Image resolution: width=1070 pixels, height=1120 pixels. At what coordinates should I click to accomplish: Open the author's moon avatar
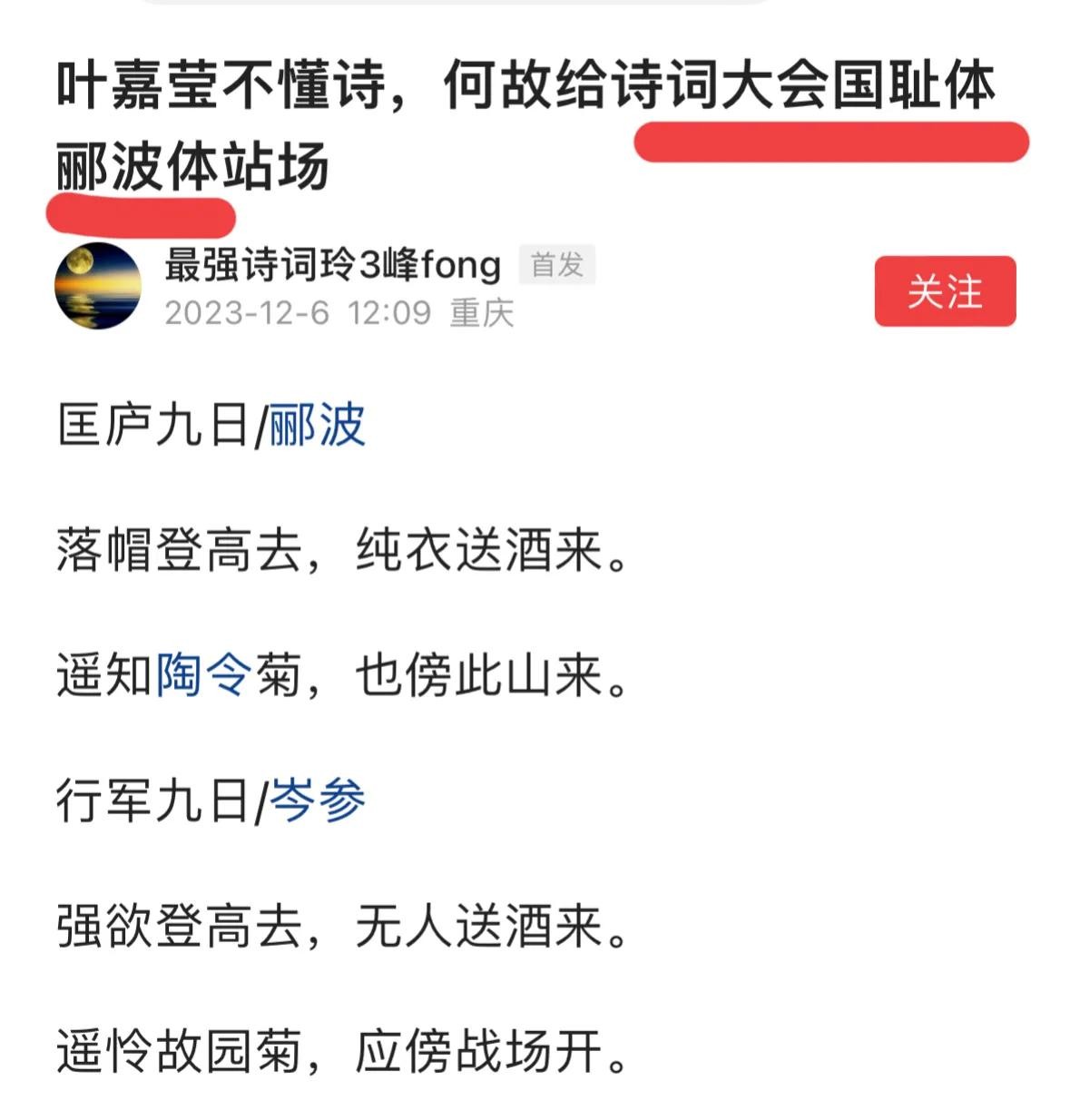click(98, 285)
